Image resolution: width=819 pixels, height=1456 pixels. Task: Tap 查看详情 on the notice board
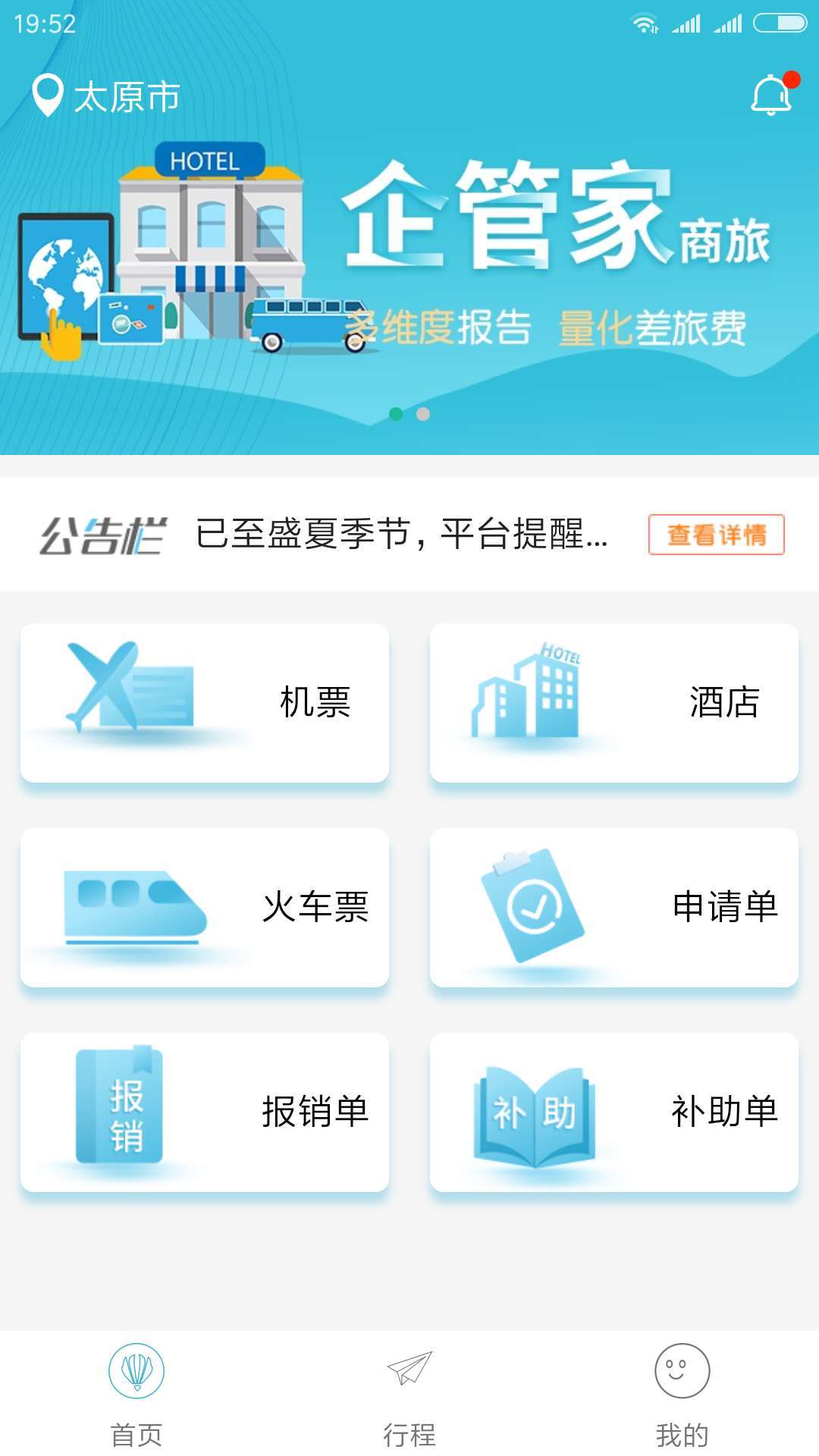(716, 535)
